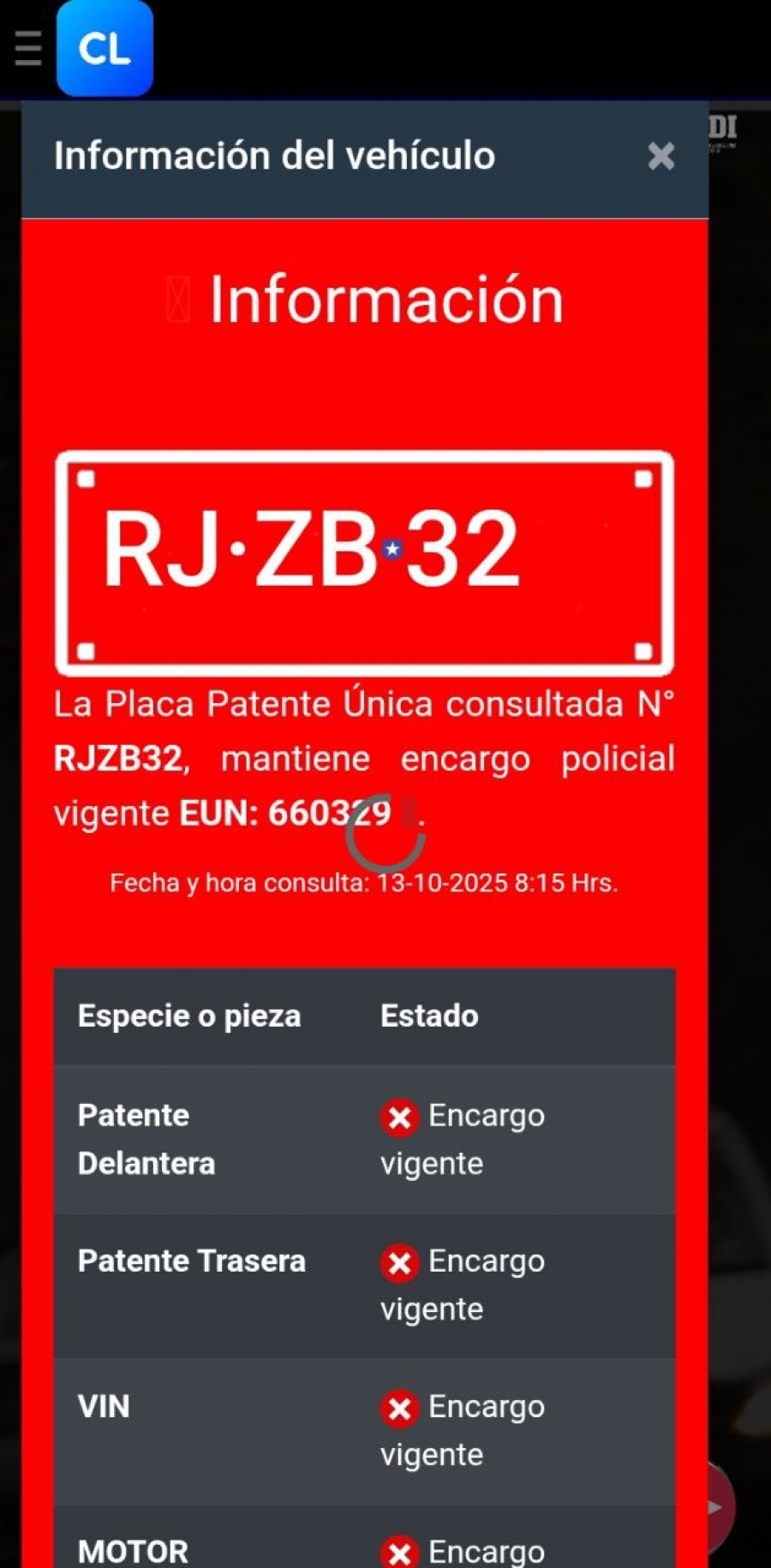This screenshot has width=771, height=1568.
Task: Tap the blue CL logo button
Action: [105, 48]
